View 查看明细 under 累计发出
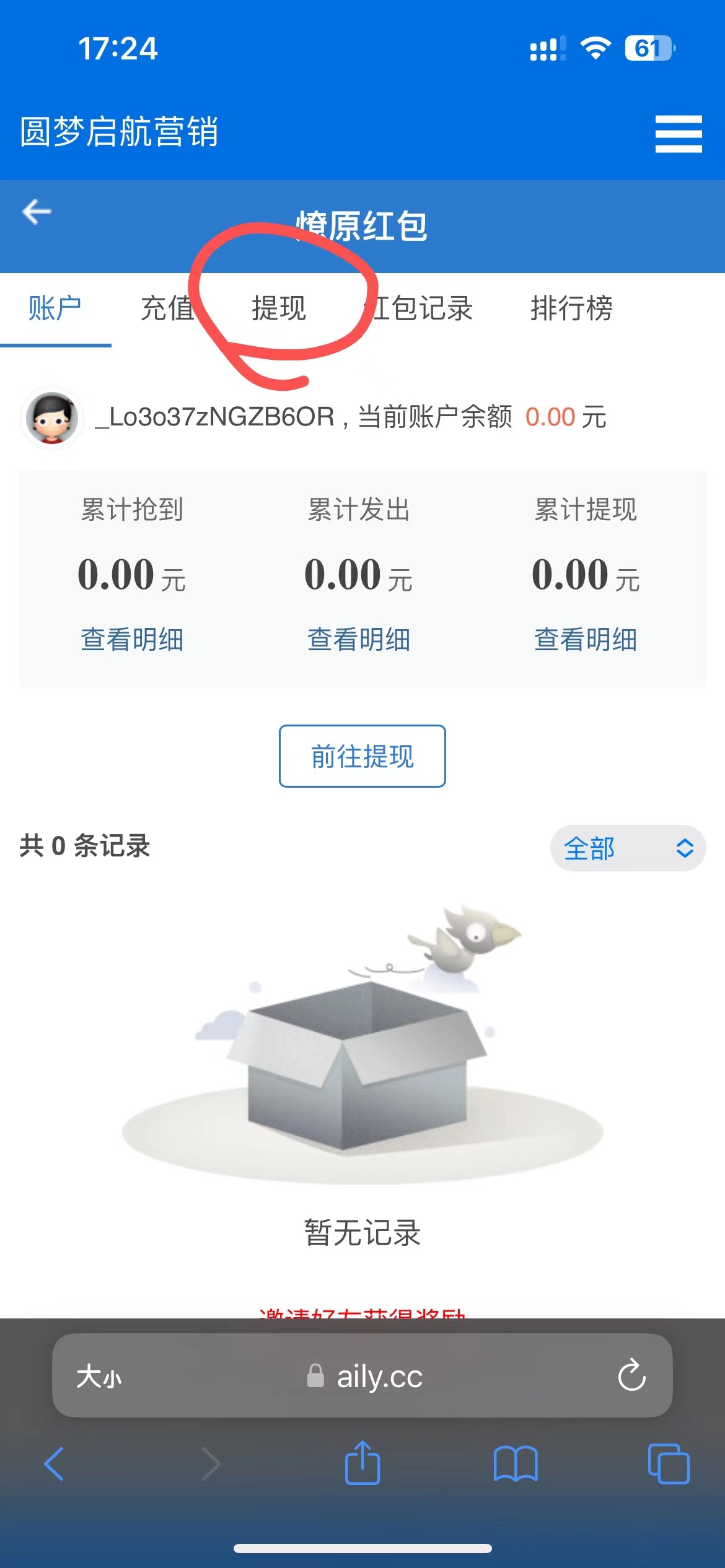 tap(359, 639)
